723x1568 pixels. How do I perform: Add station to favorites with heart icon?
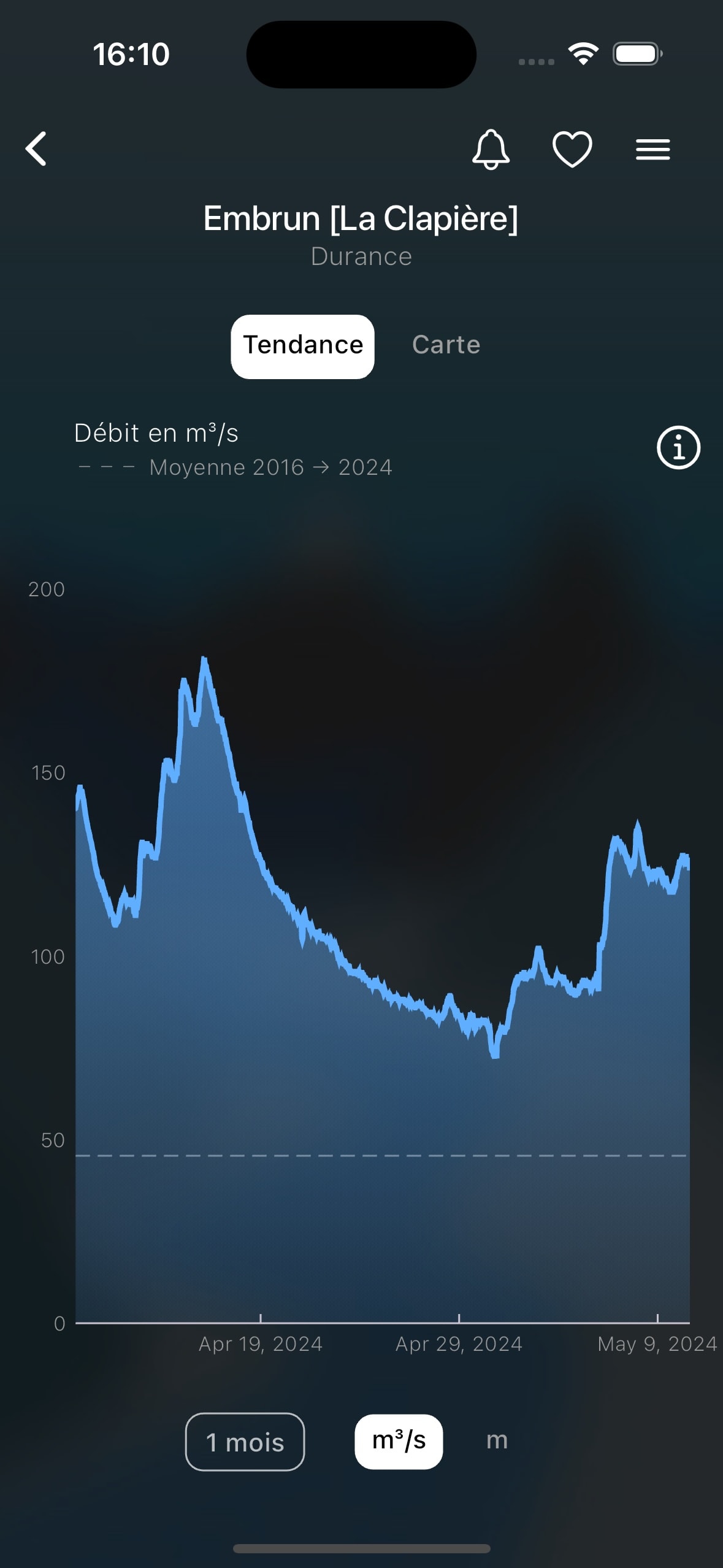pyautogui.click(x=572, y=149)
